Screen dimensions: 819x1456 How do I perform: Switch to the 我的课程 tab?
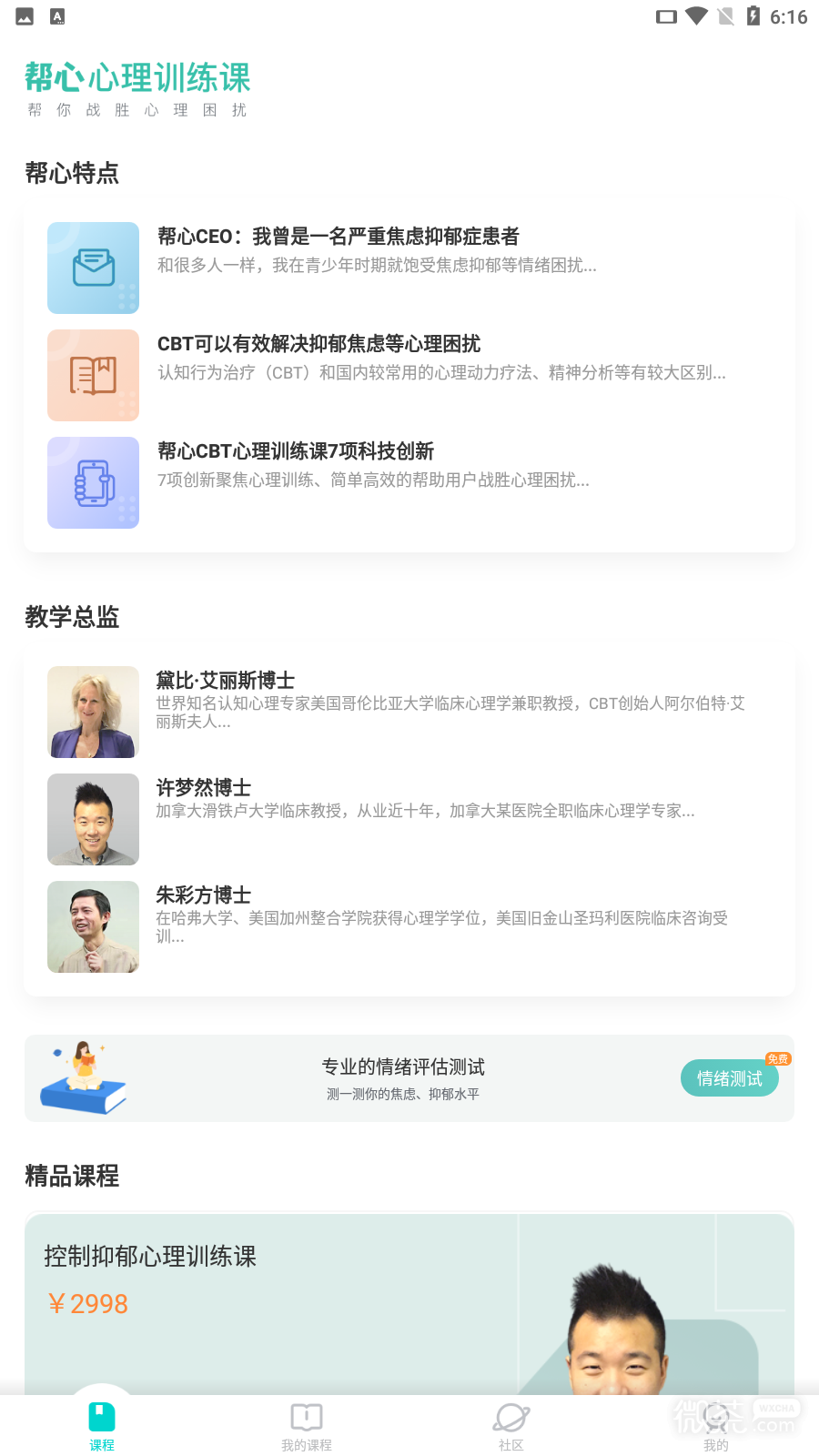(307, 1426)
